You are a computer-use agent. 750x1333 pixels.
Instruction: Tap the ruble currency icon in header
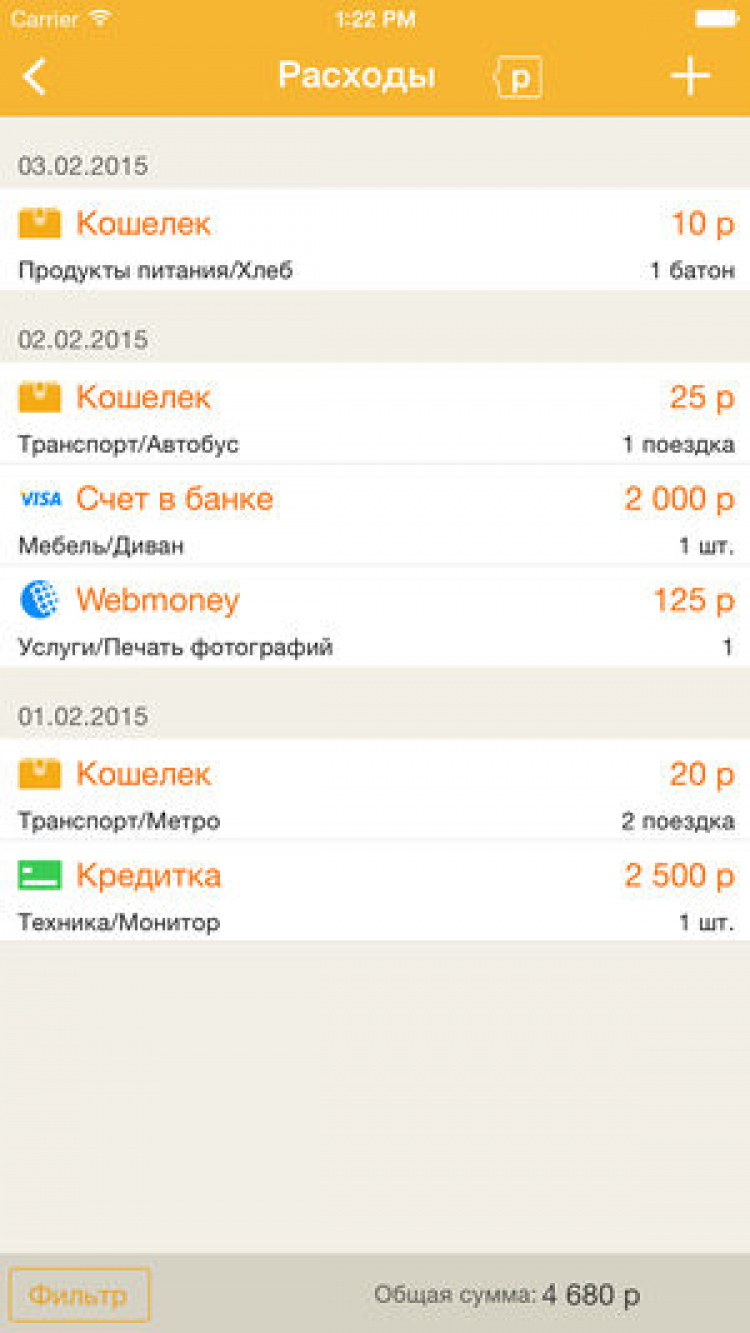click(518, 78)
